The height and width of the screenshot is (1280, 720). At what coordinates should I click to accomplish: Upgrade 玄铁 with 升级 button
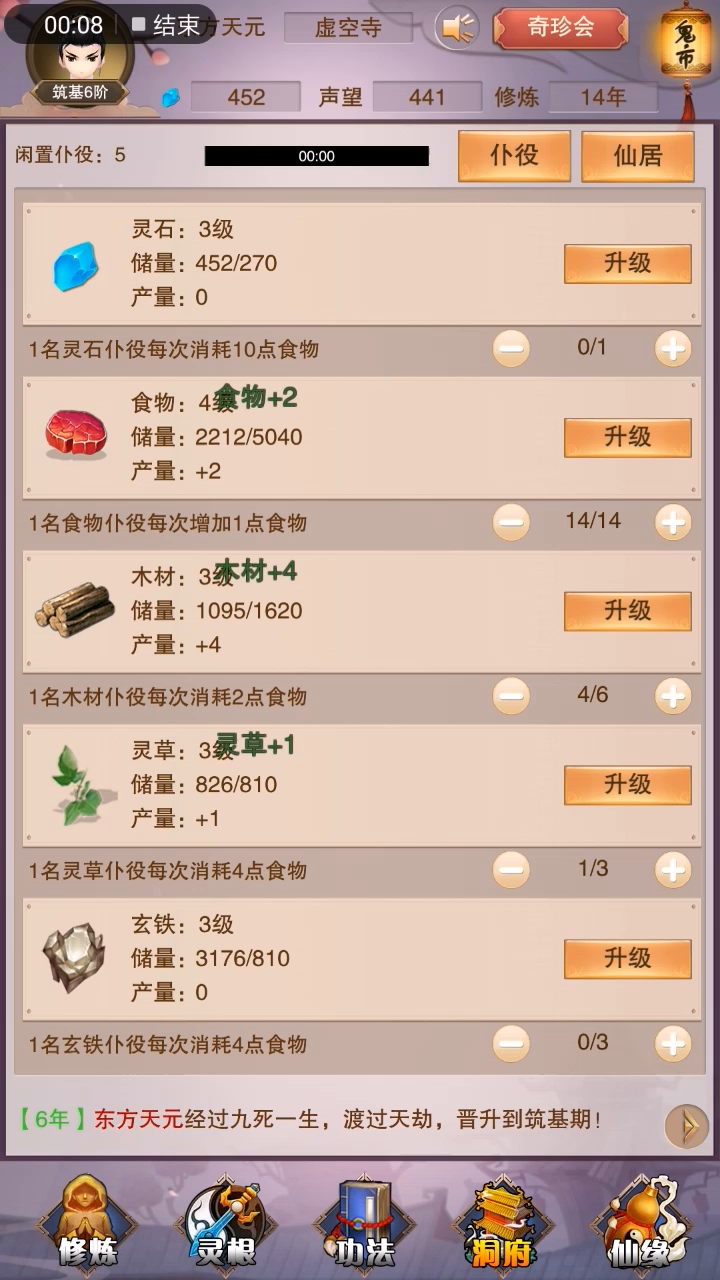627,958
